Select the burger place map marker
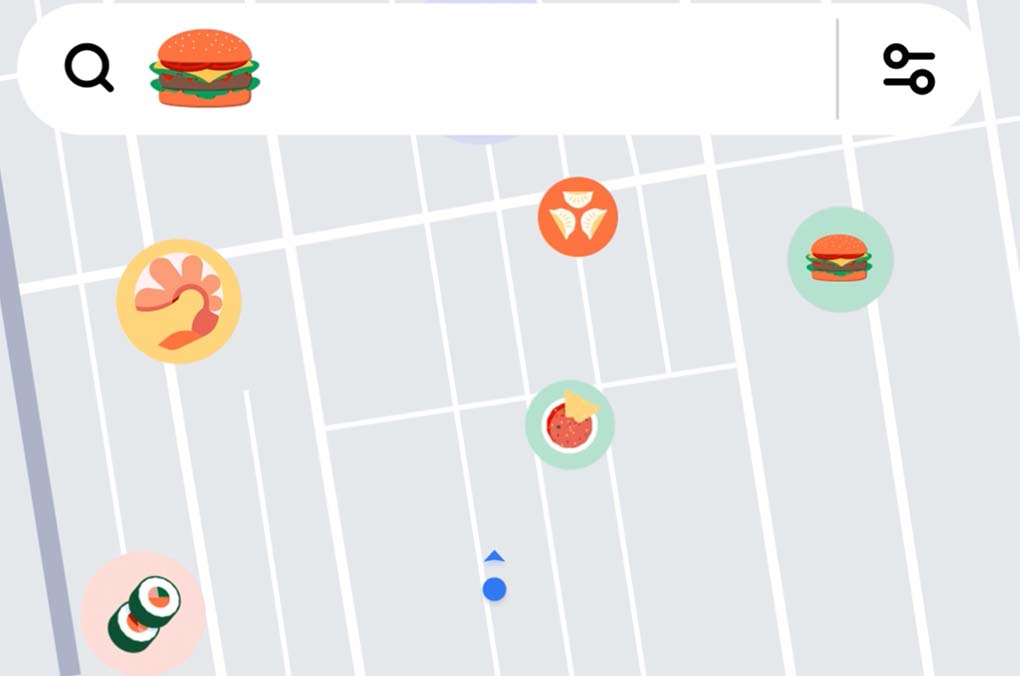The image size is (1020, 676). tap(840, 259)
